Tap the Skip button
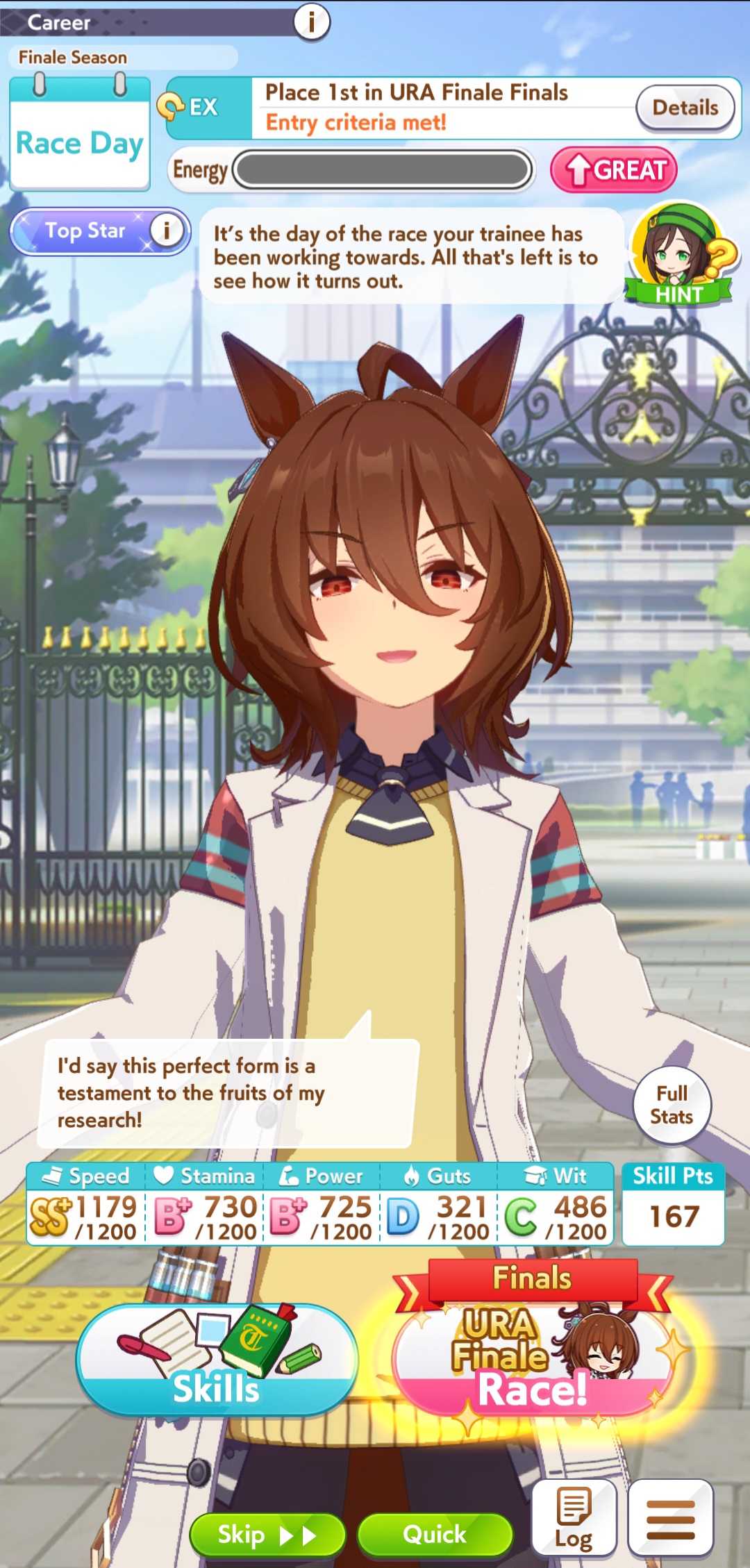 [267, 1535]
